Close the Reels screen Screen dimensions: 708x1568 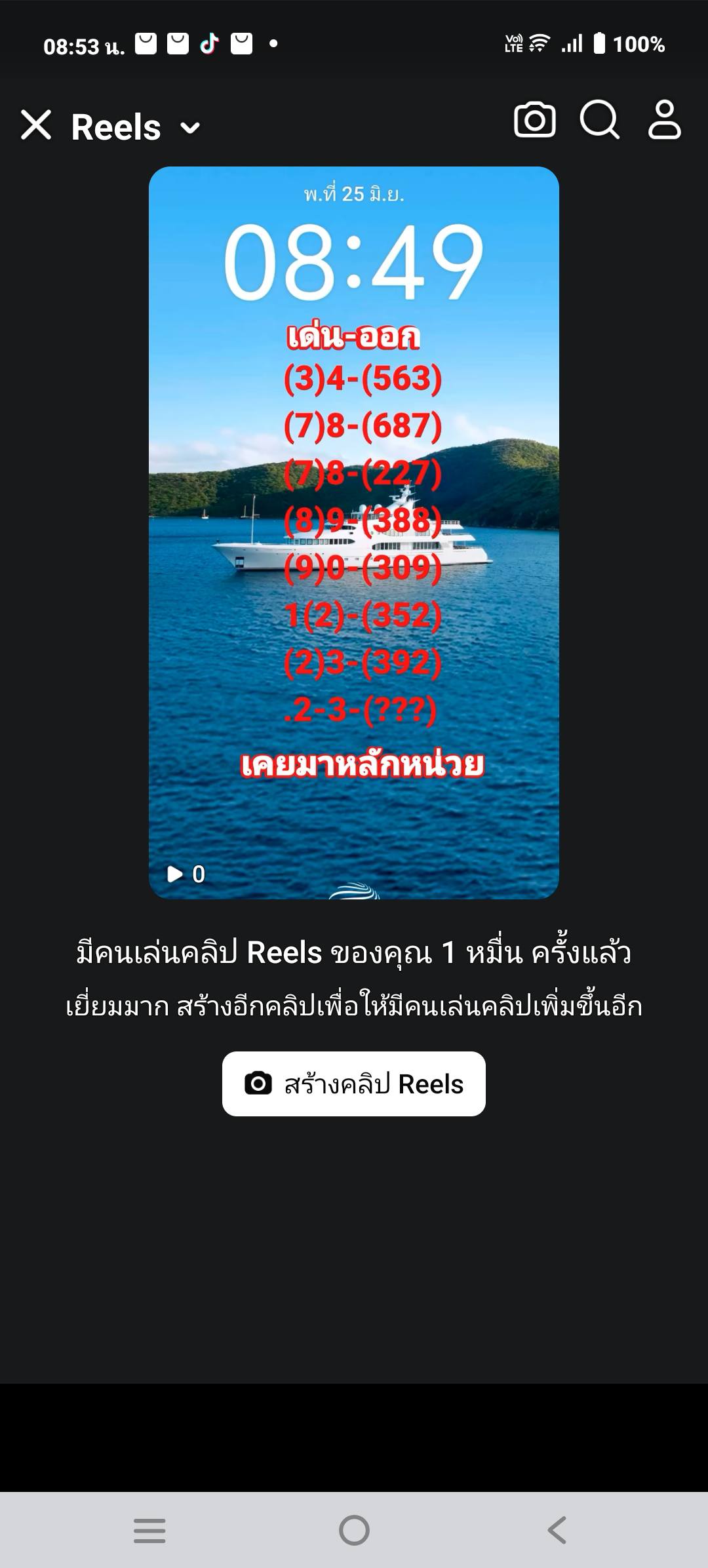[x=36, y=125]
